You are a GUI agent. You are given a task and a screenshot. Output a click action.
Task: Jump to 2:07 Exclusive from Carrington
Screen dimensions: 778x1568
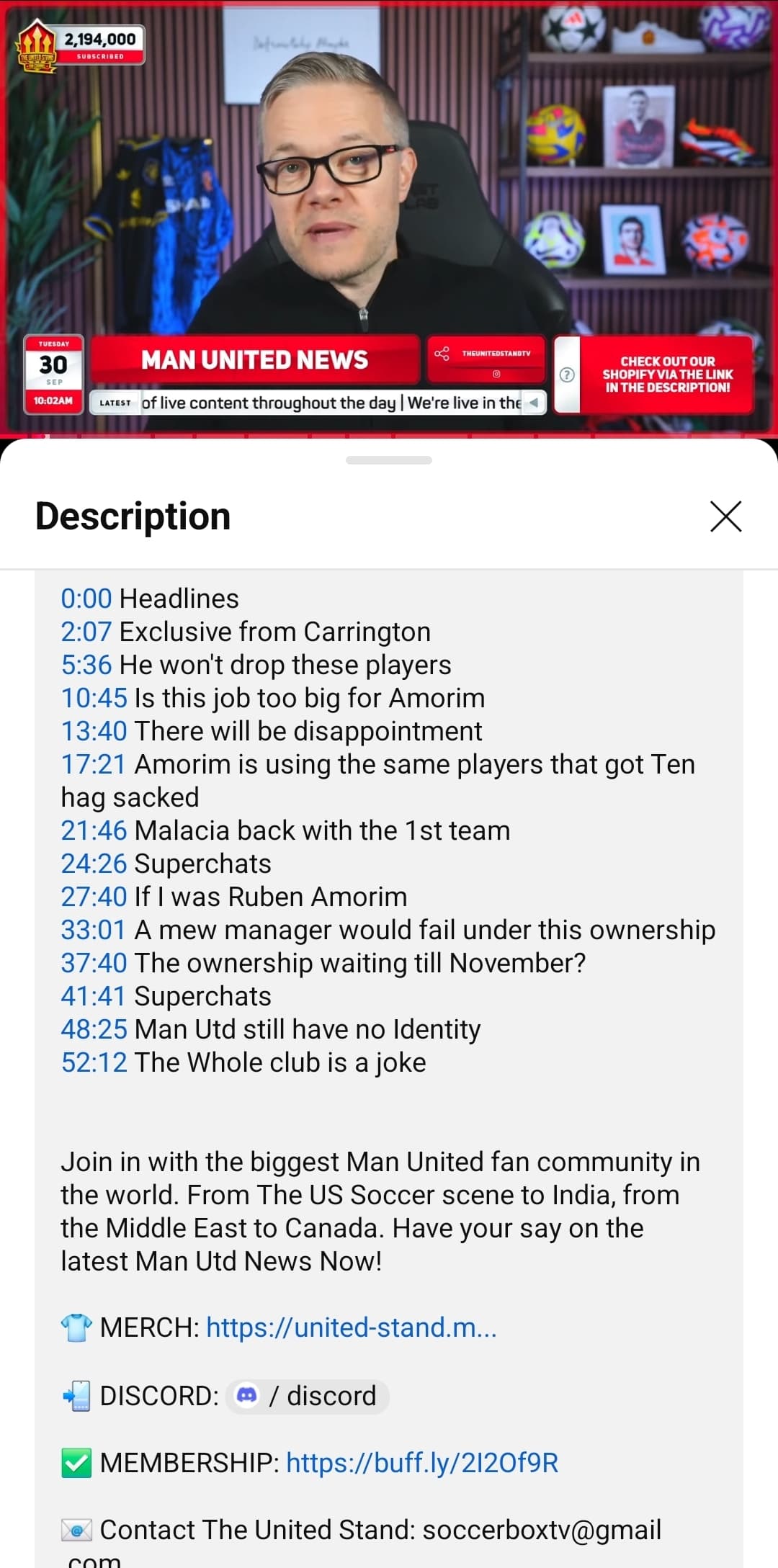tap(86, 632)
